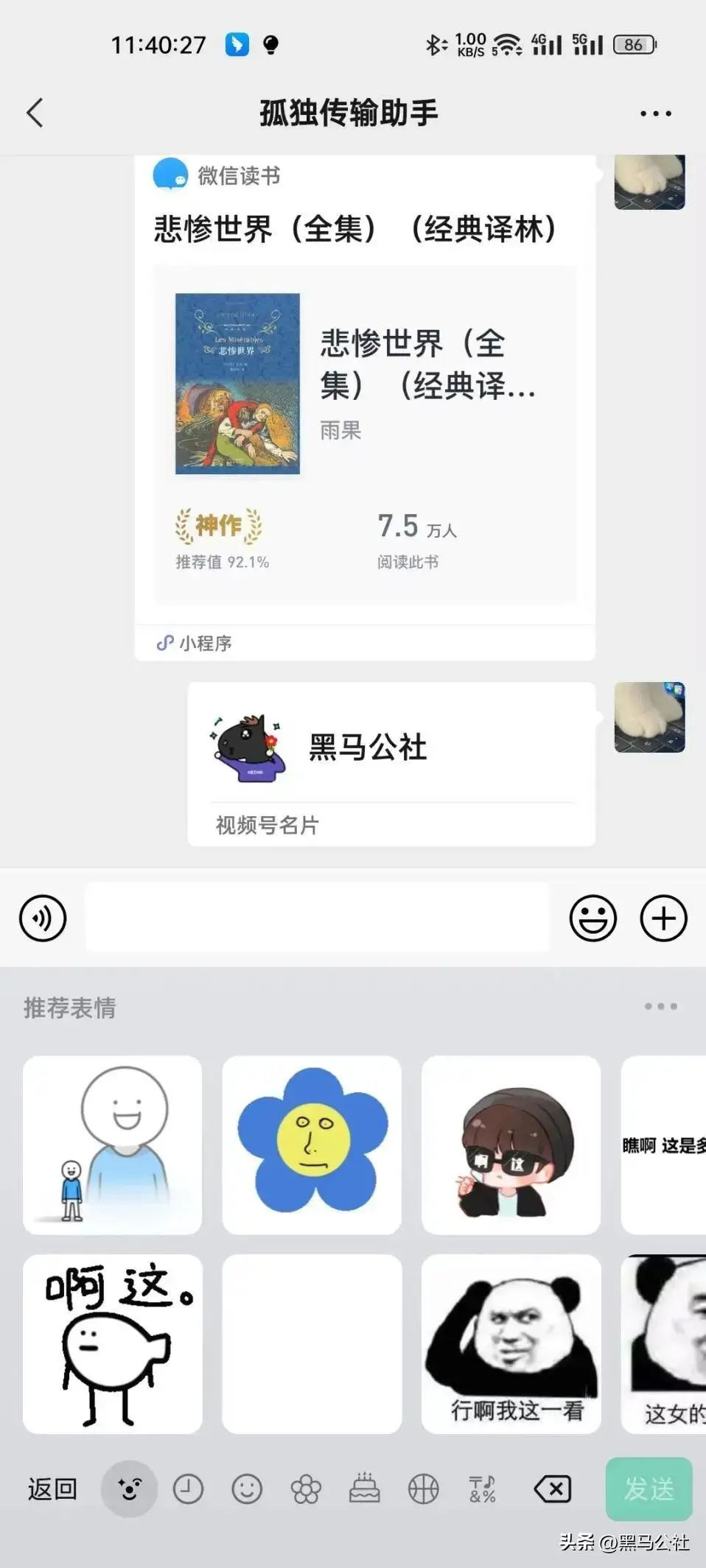
Task: Open the emoji panel beside the input box
Action: pos(593,918)
